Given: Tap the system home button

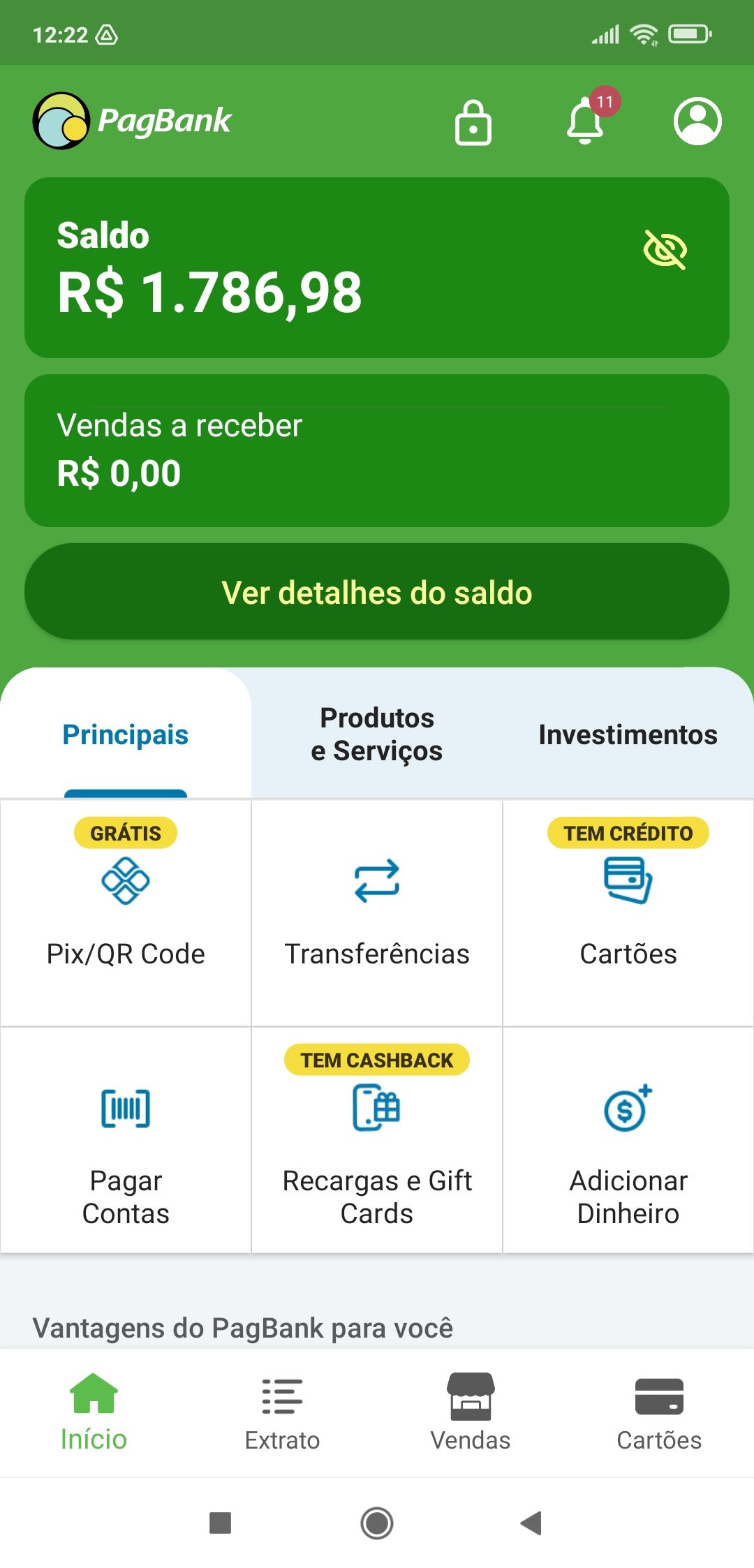Looking at the screenshot, I should [x=377, y=1523].
